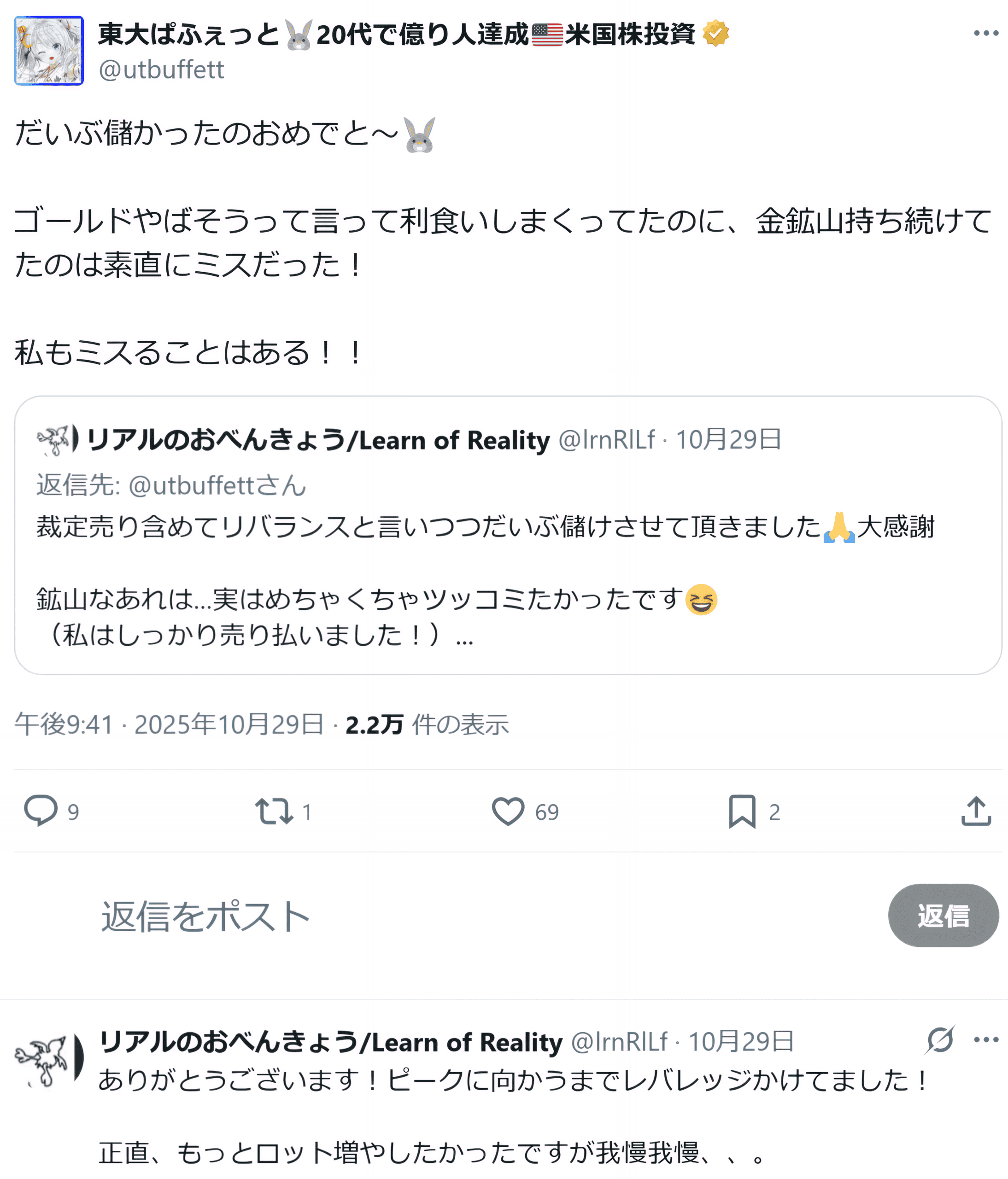Open the Learn of Reality avatar in the reply
1008x1179 pixels.
[49, 1061]
